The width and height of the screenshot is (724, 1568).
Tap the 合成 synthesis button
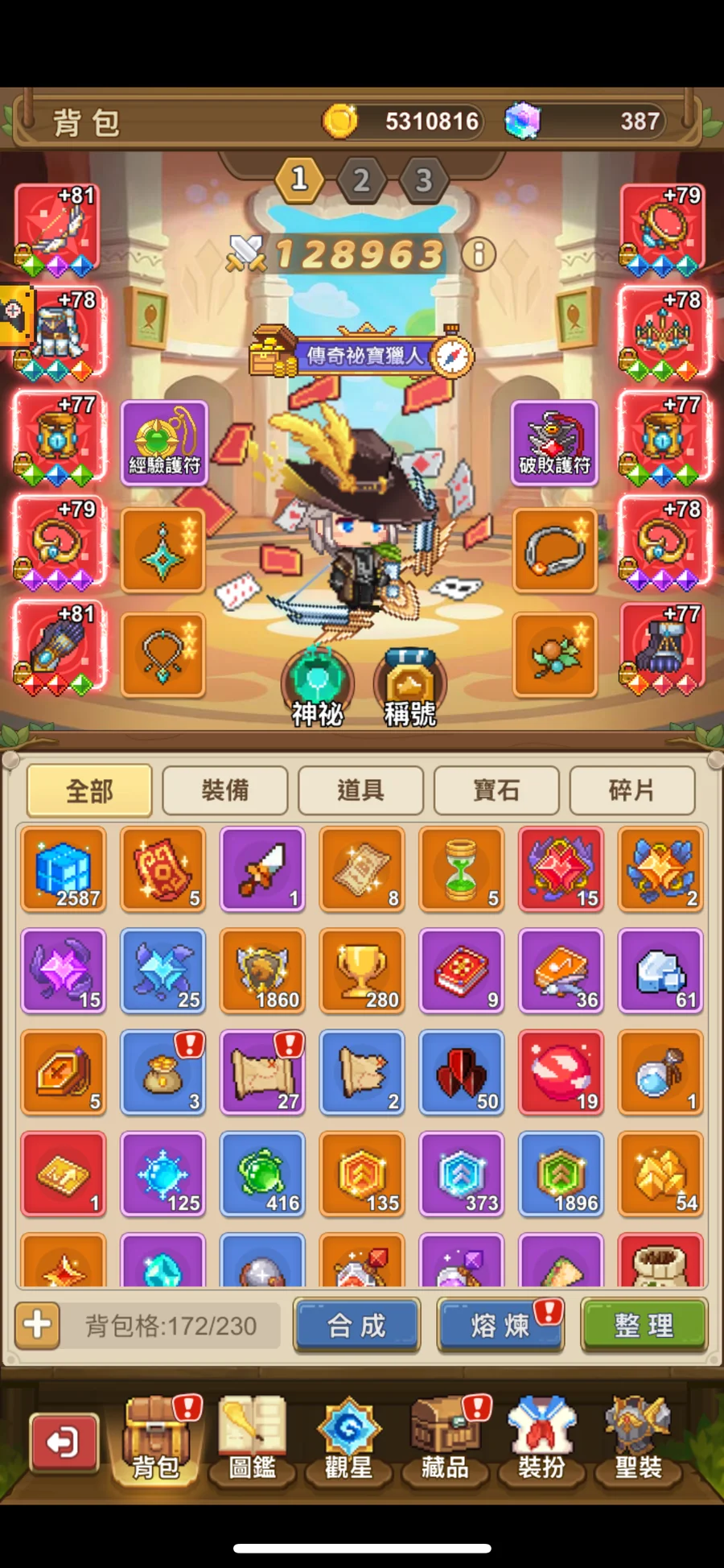pos(356,1325)
